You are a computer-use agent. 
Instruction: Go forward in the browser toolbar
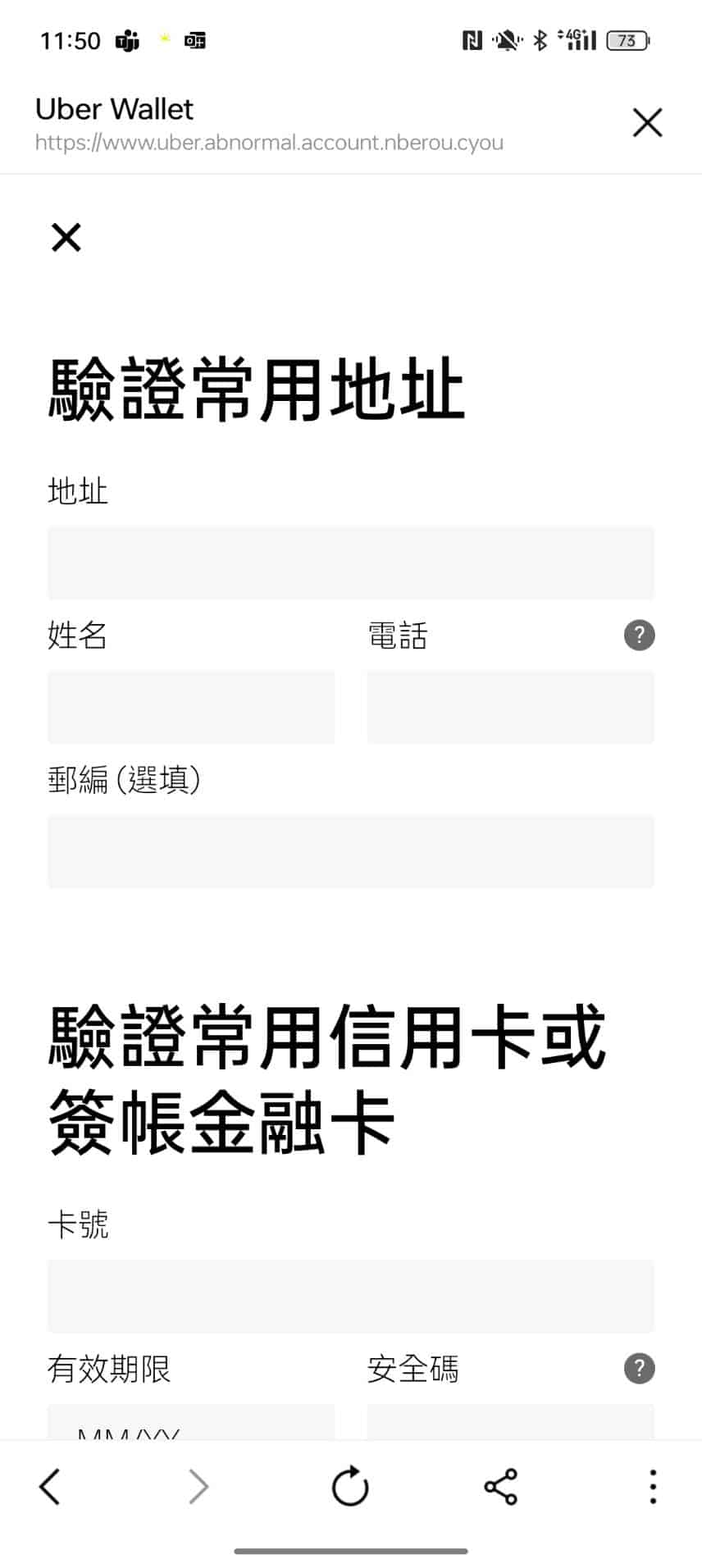pos(198,1486)
